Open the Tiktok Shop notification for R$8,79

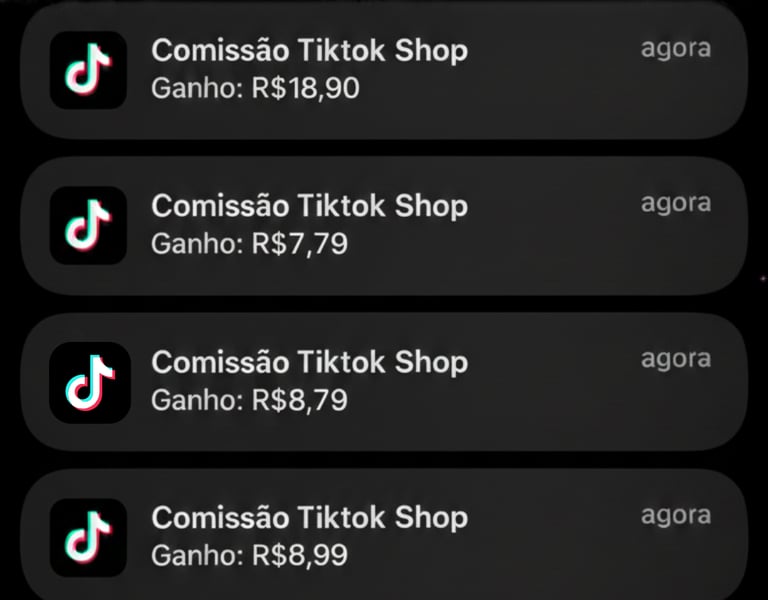coord(384,381)
